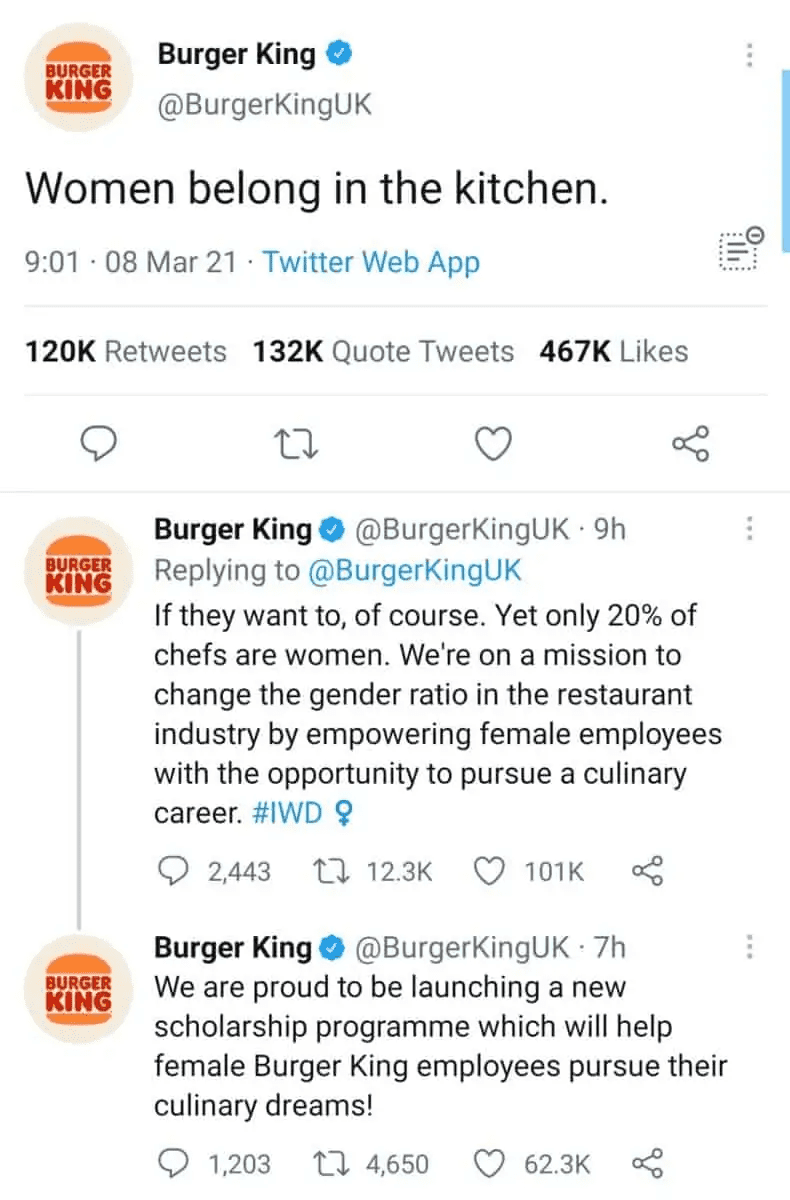Open the reply composer on the main tweet
This screenshot has width=790, height=1200.
(x=99, y=444)
